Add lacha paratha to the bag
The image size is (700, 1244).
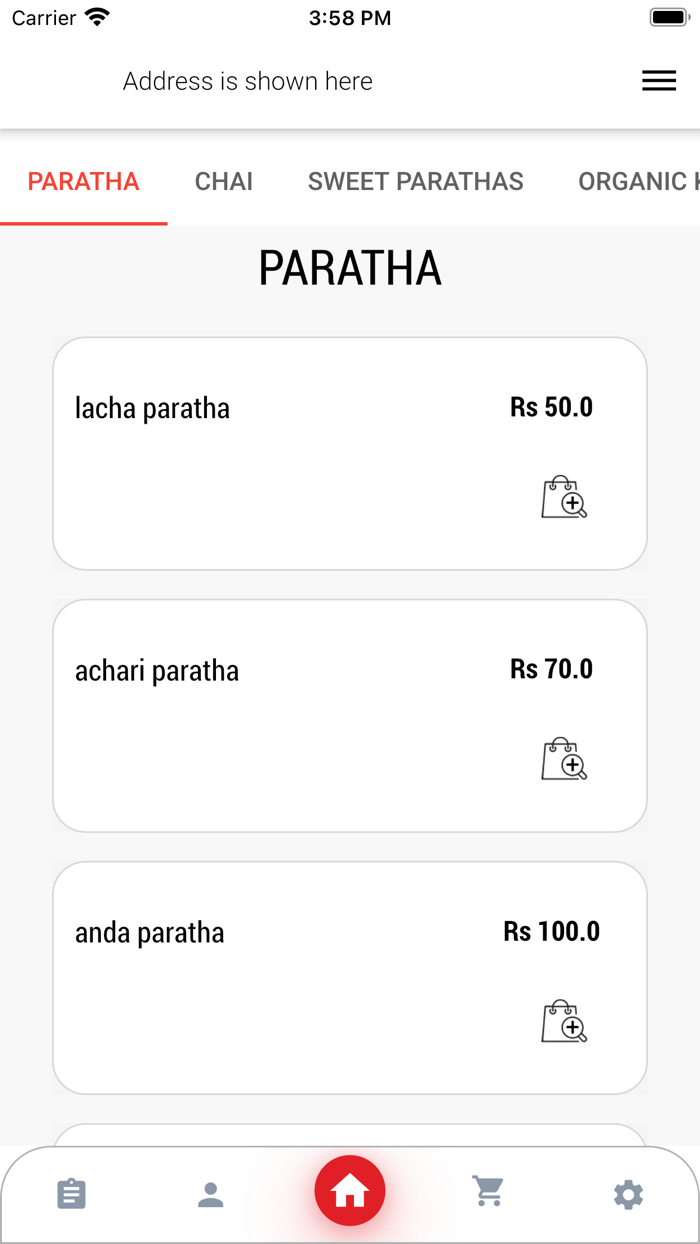[x=564, y=497]
